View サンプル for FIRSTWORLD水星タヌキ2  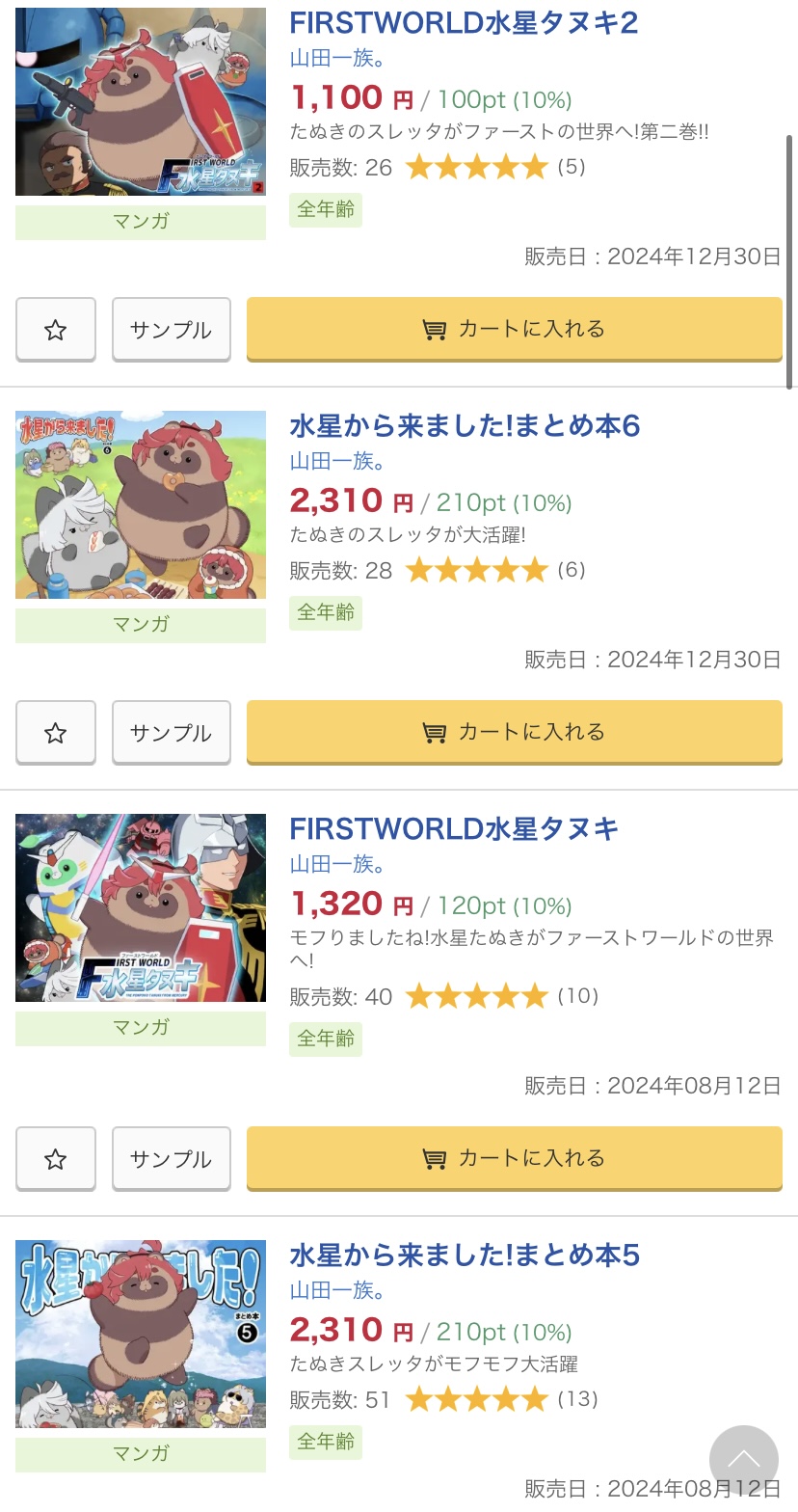coord(171,330)
